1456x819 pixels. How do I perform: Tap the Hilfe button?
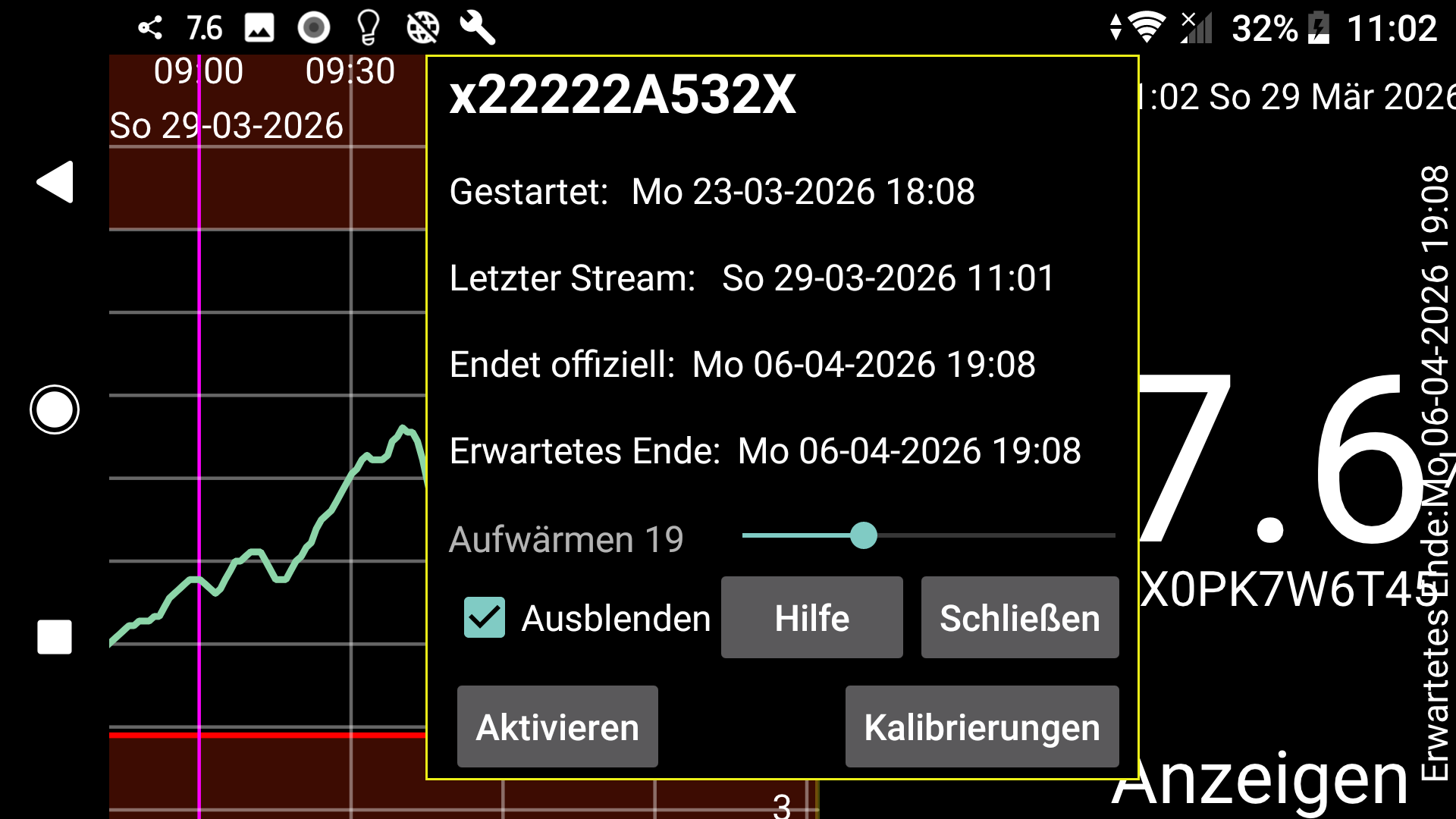[811, 617]
